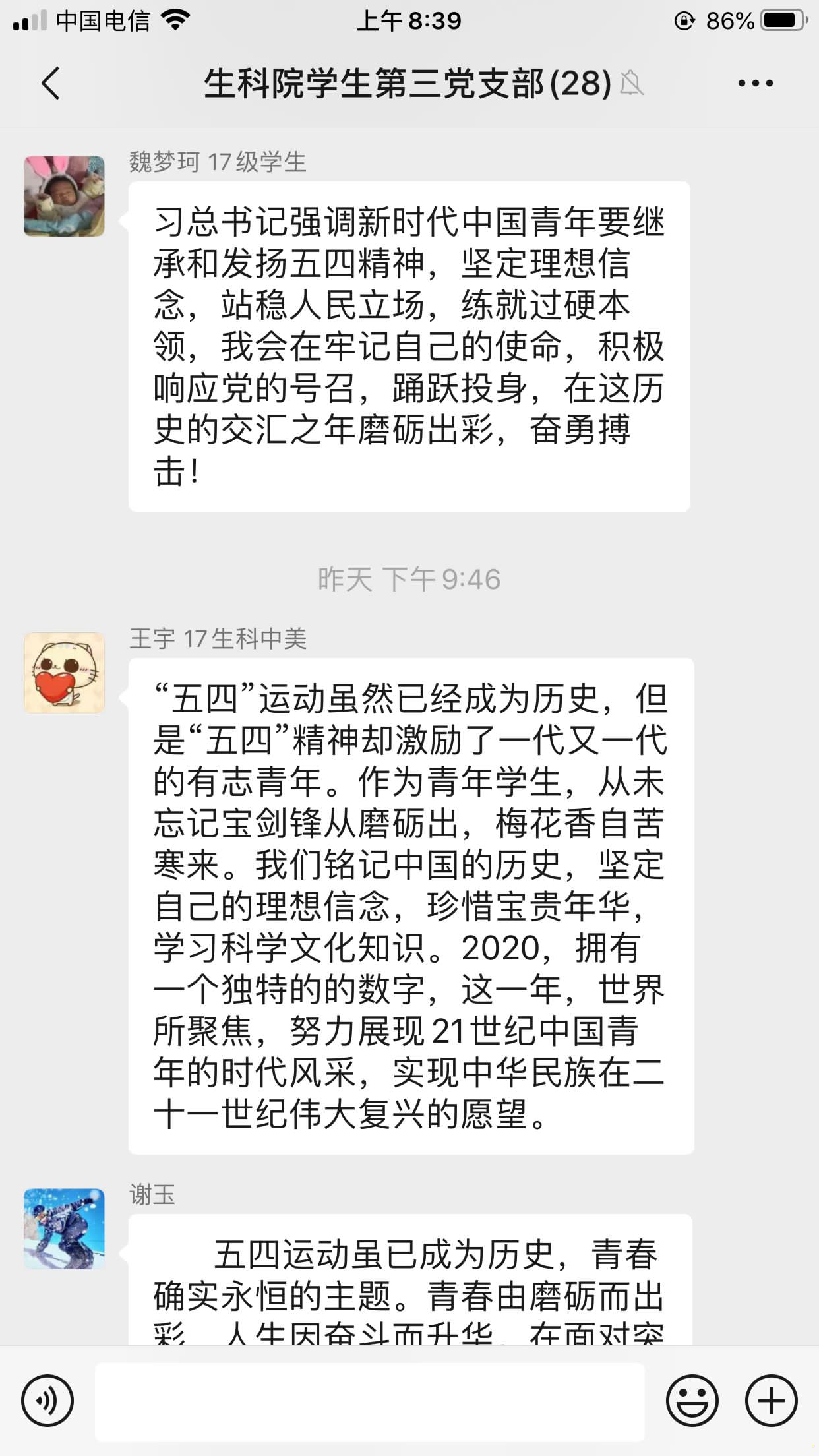Viewport: 819px width, 1456px height.
Task: Go back to the chat list
Action: (x=51, y=83)
